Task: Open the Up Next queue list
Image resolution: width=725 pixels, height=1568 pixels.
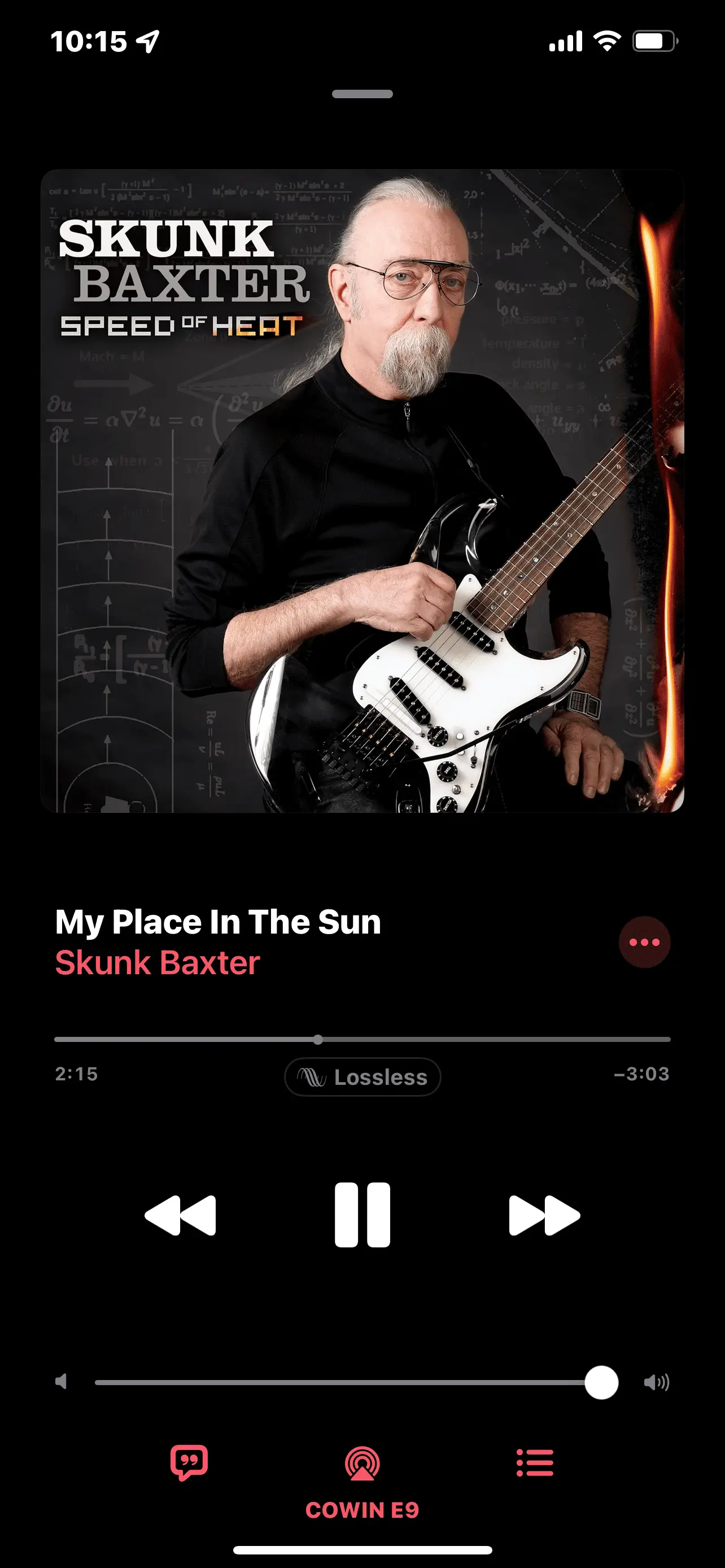Action: coord(535,1462)
